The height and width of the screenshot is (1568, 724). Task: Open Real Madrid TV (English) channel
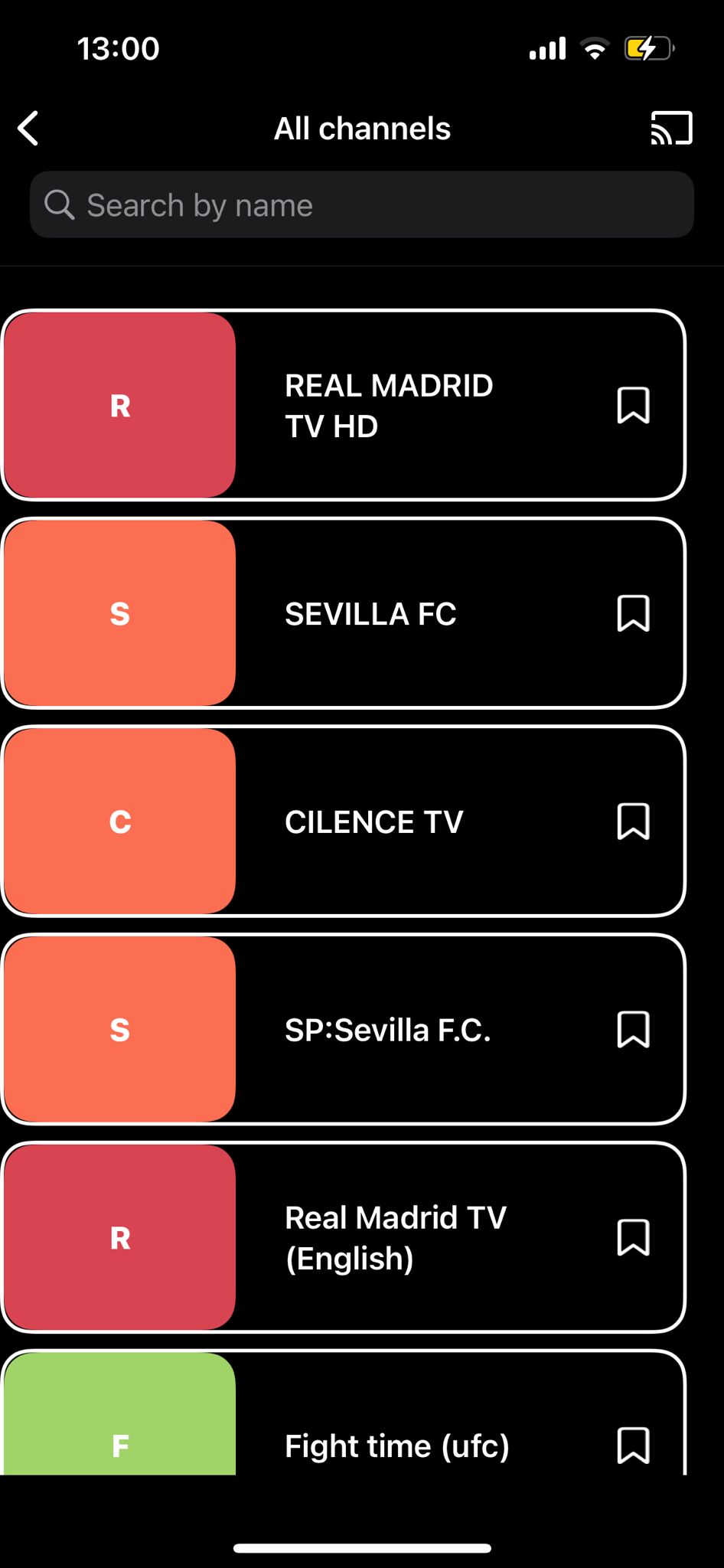click(x=395, y=1238)
